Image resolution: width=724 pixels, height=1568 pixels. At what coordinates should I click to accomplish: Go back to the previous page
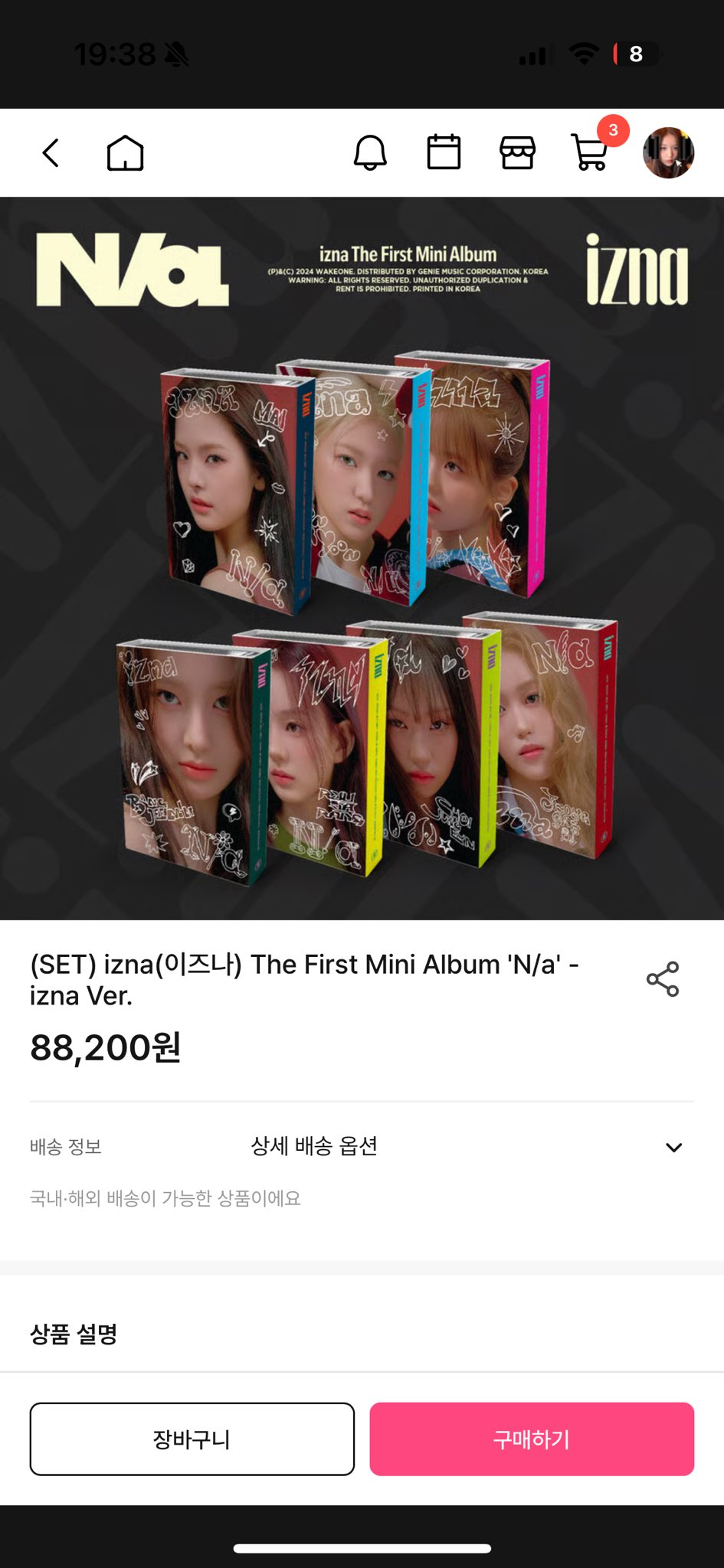pyautogui.click(x=51, y=153)
